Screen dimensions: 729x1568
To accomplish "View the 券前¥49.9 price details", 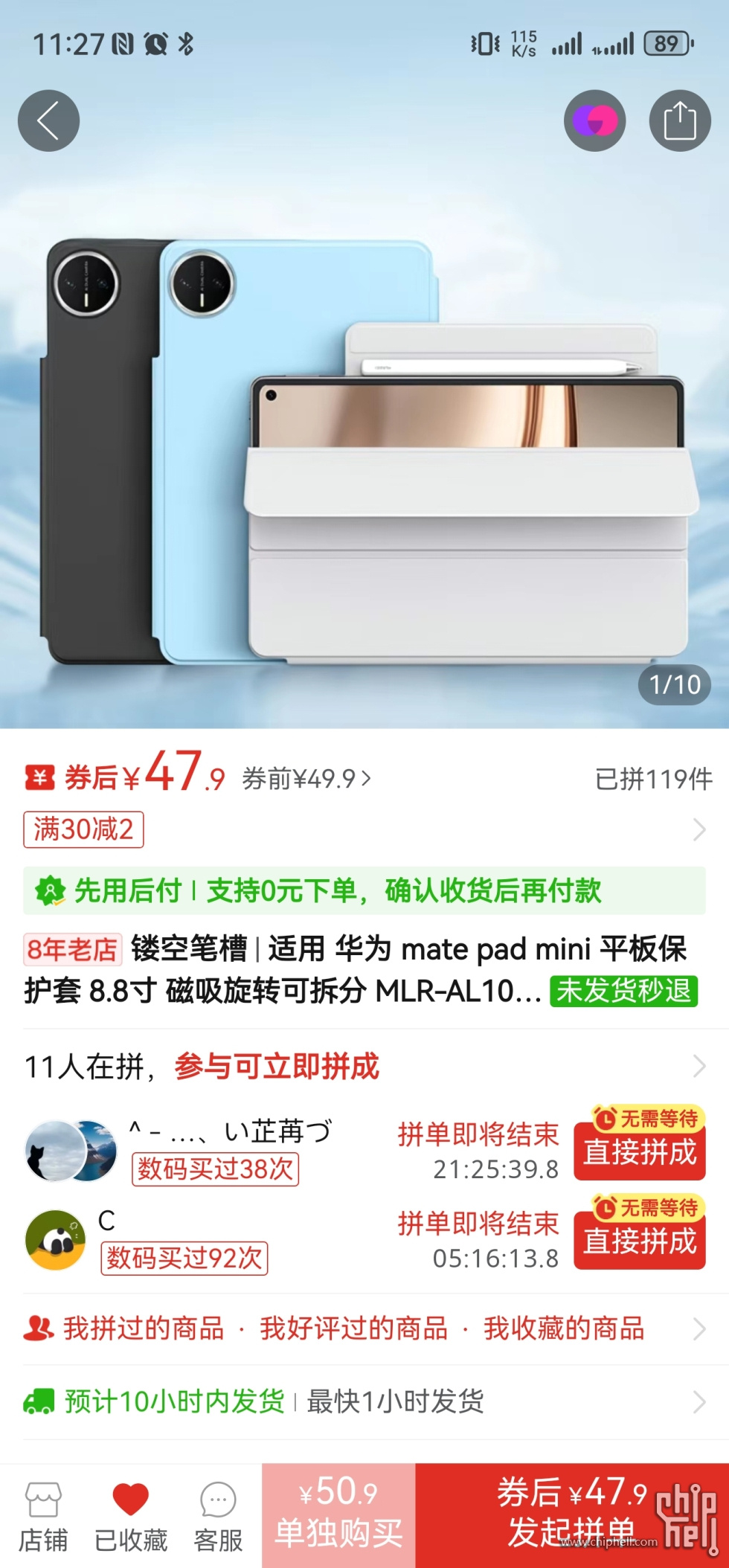I will pyautogui.click(x=306, y=779).
